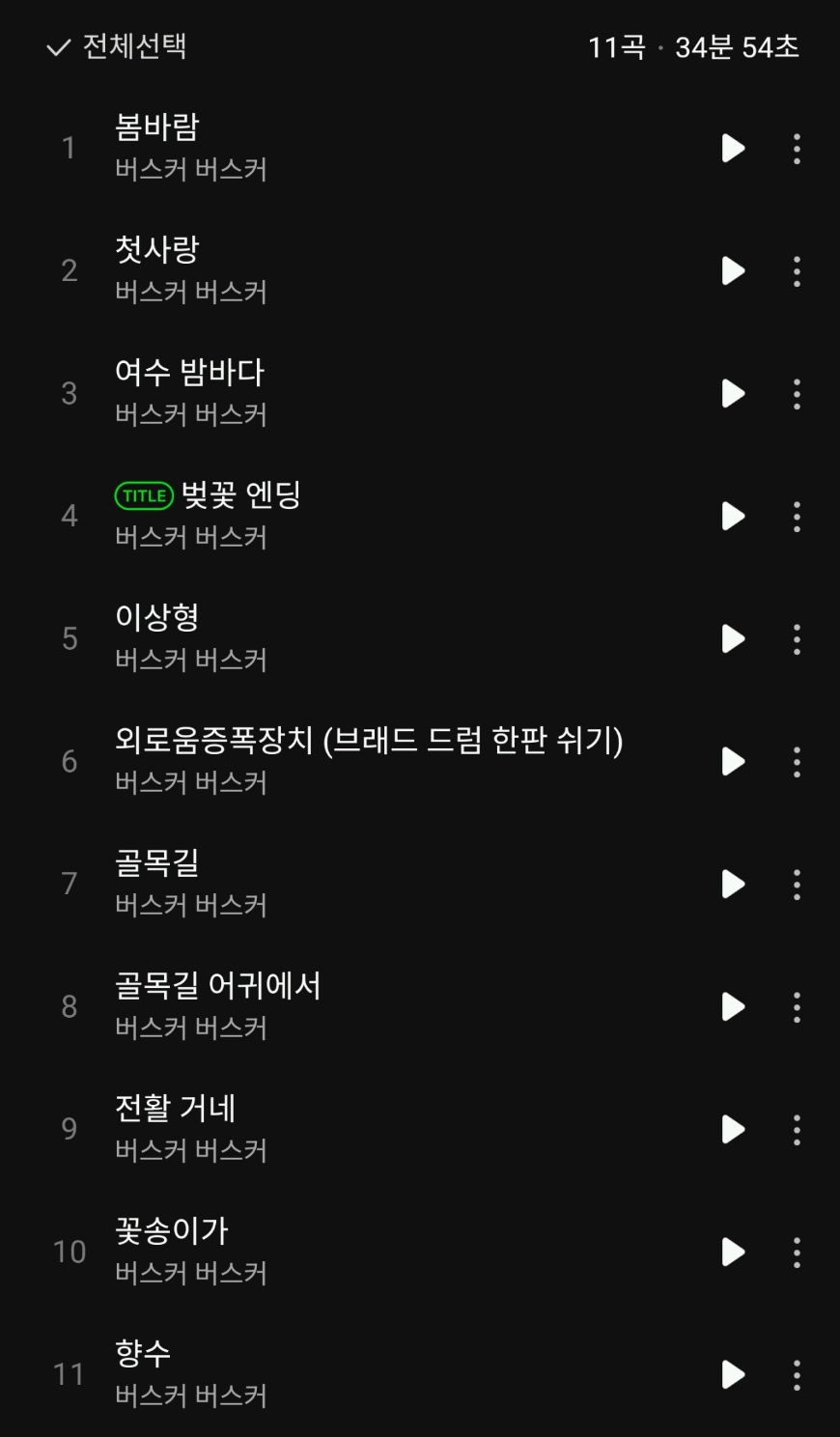Play the song 봄바람

point(733,148)
